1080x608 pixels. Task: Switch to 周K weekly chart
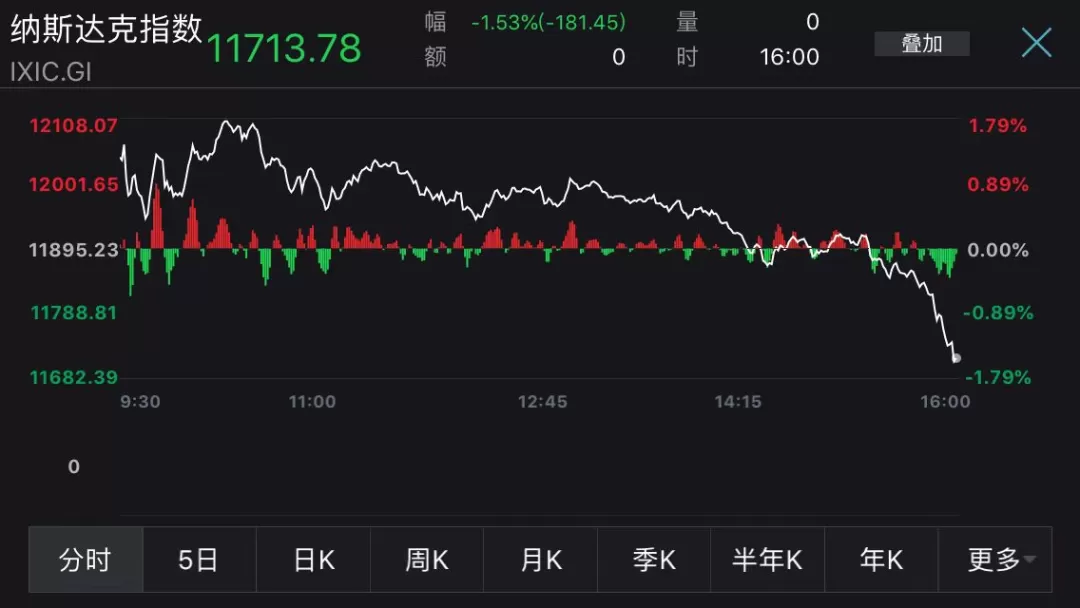[x=427, y=560]
